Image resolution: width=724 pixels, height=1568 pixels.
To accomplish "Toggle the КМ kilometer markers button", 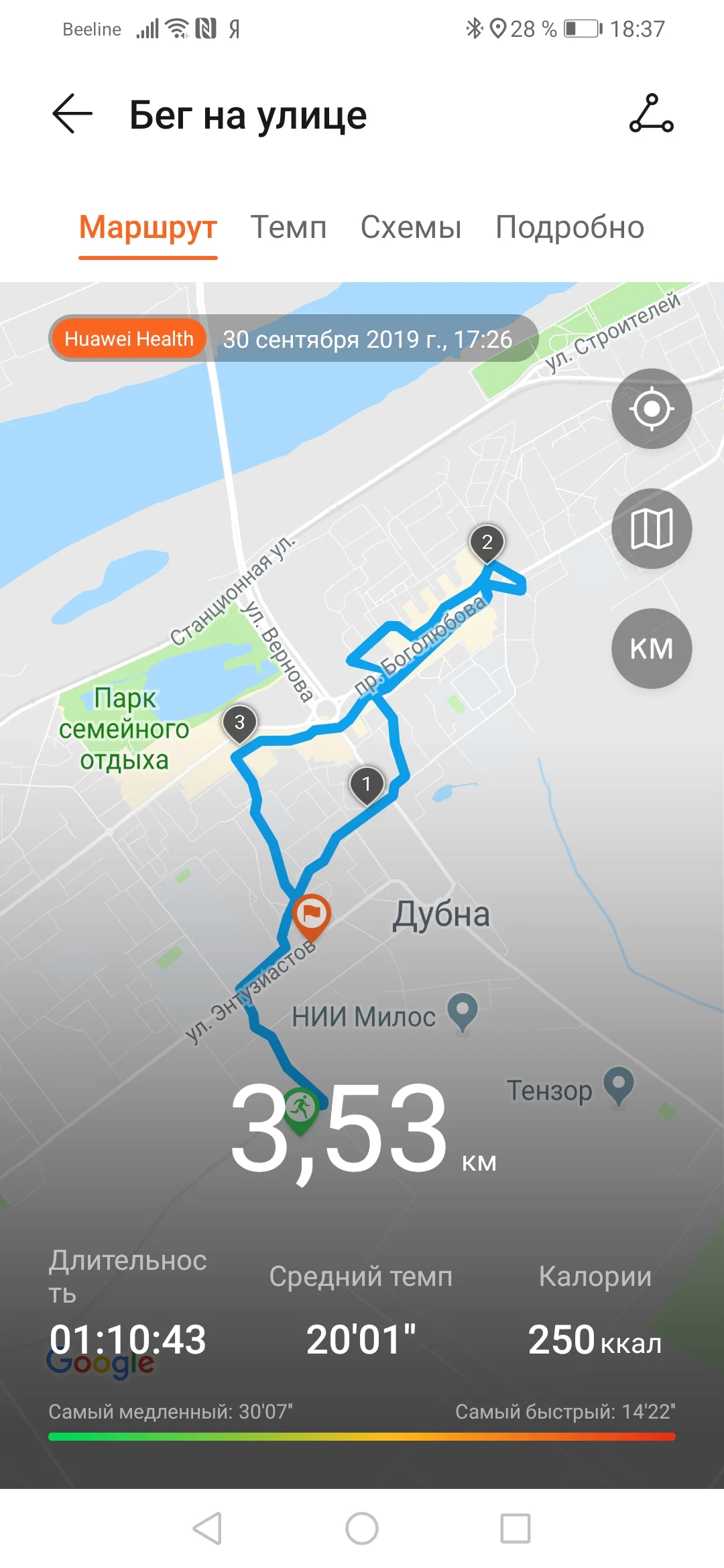I will coord(651,649).
